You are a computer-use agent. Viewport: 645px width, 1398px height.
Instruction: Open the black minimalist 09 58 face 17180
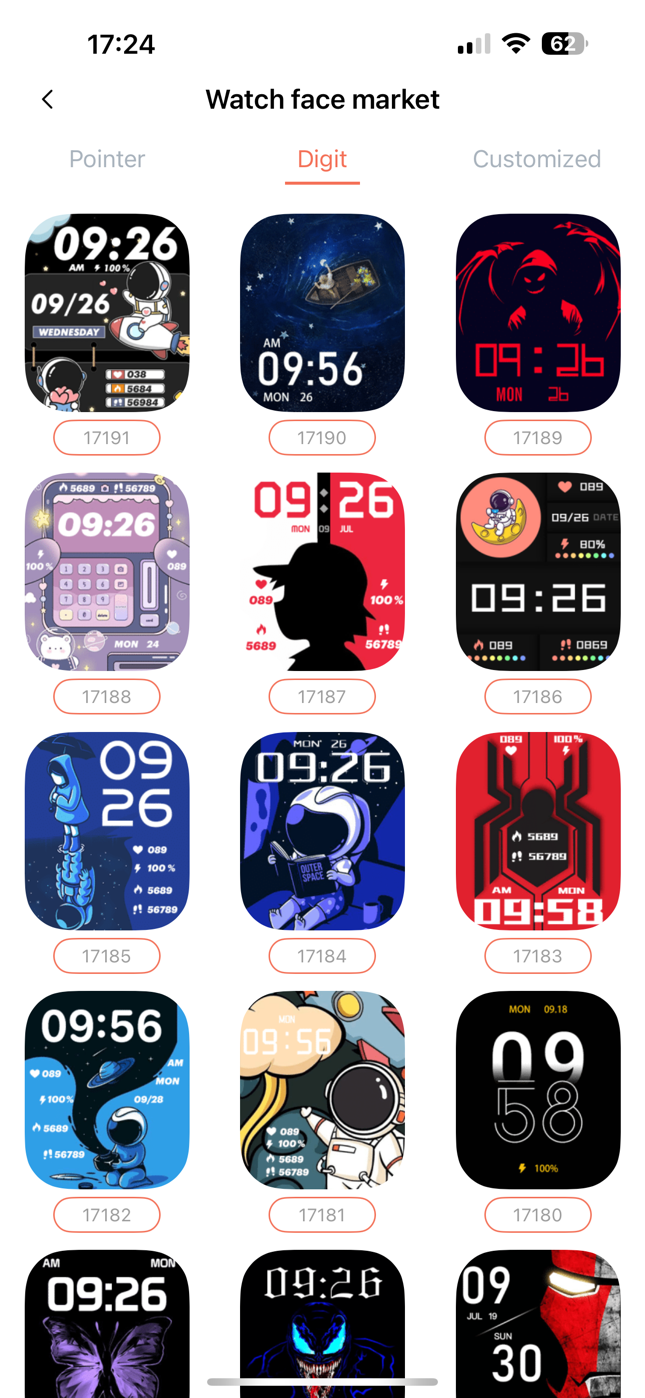(538, 1089)
